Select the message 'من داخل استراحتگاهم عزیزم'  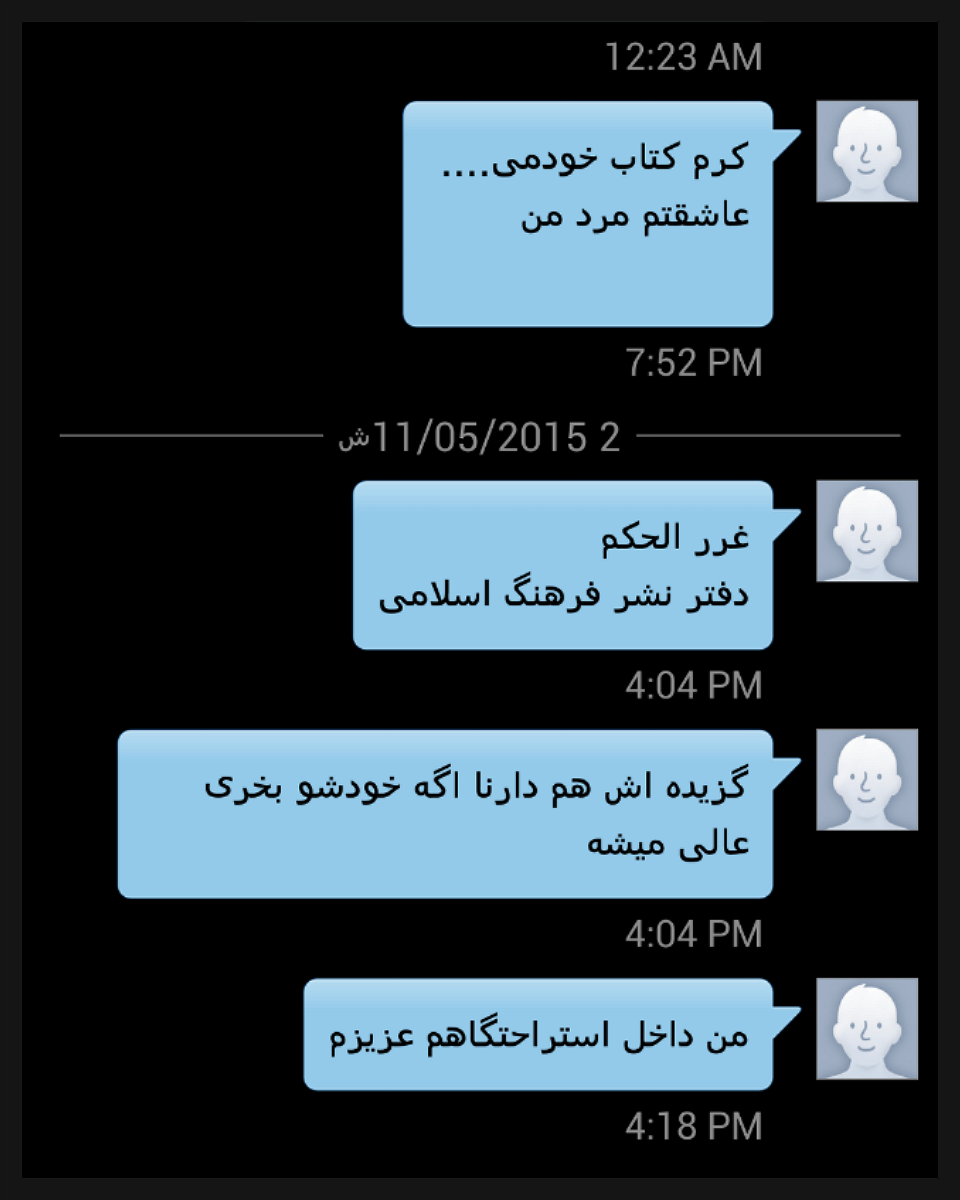click(x=538, y=1035)
